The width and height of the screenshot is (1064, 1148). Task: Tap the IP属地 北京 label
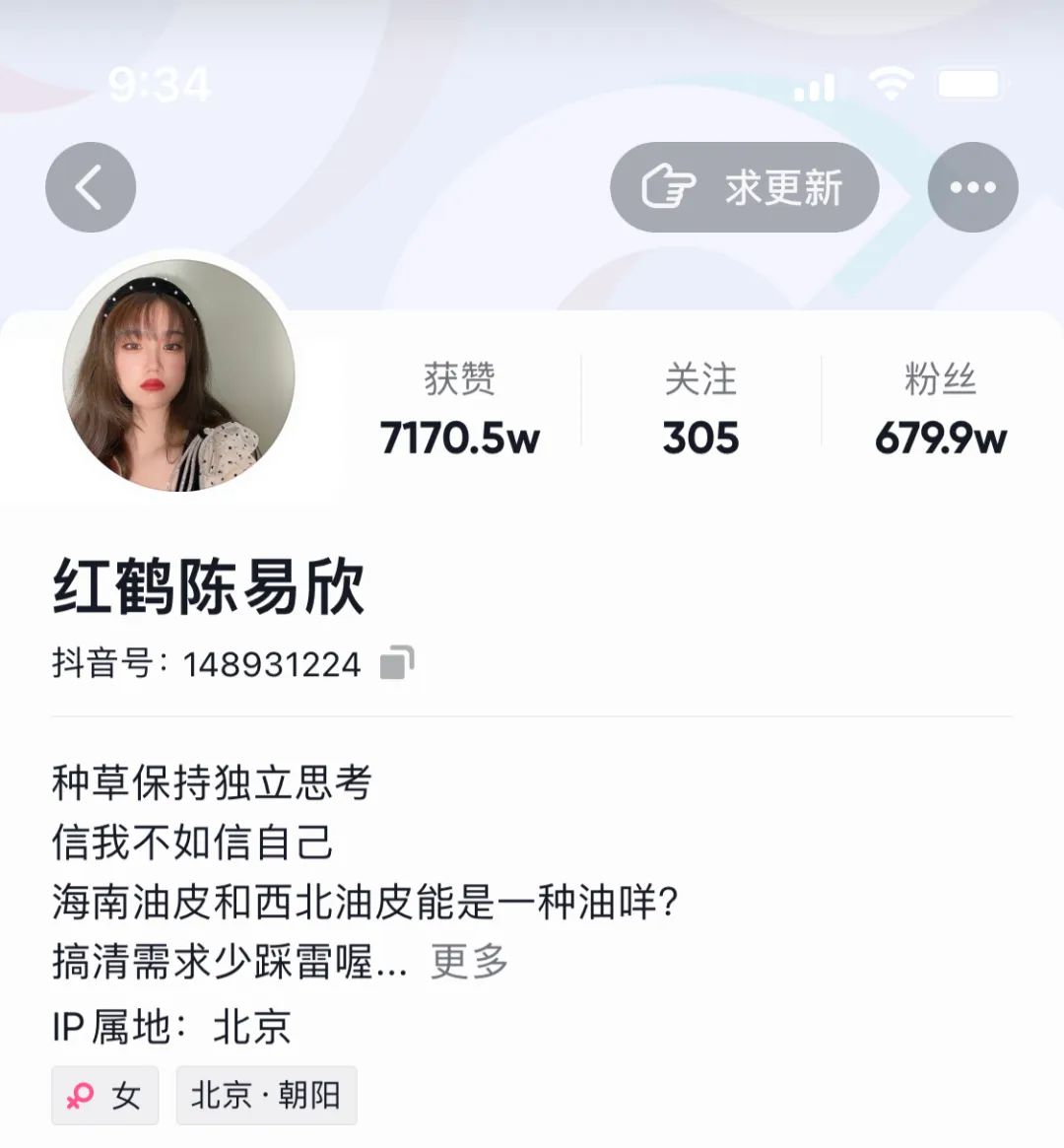167,1027
